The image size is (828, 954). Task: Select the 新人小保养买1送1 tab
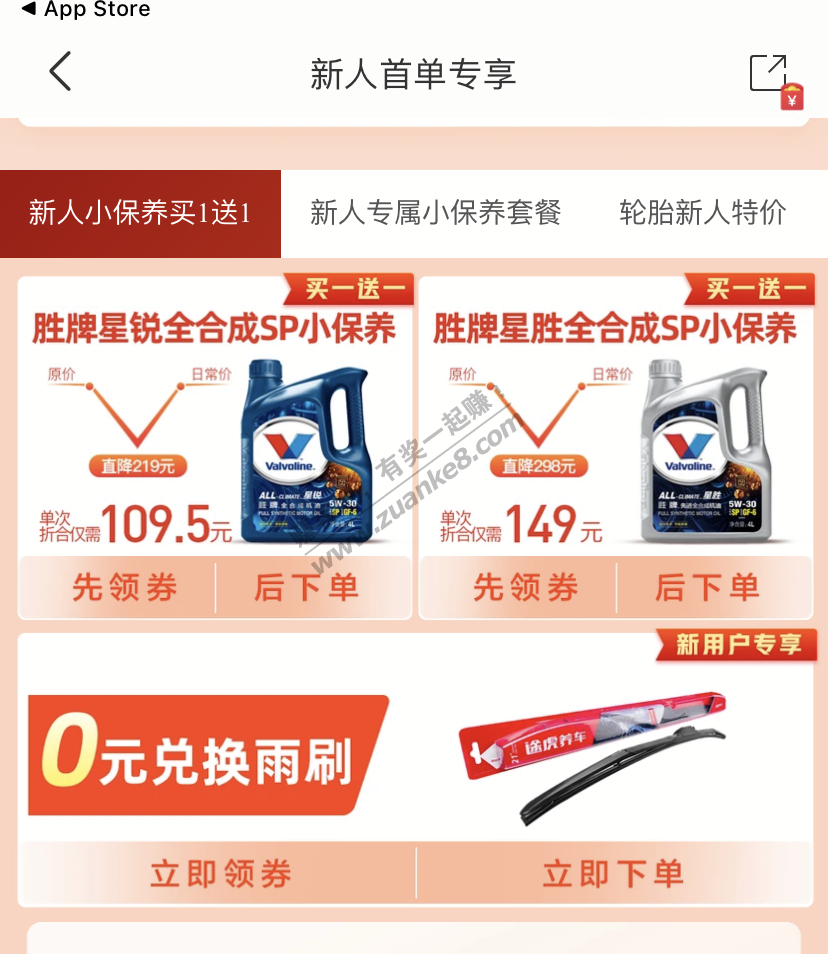[140, 213]
